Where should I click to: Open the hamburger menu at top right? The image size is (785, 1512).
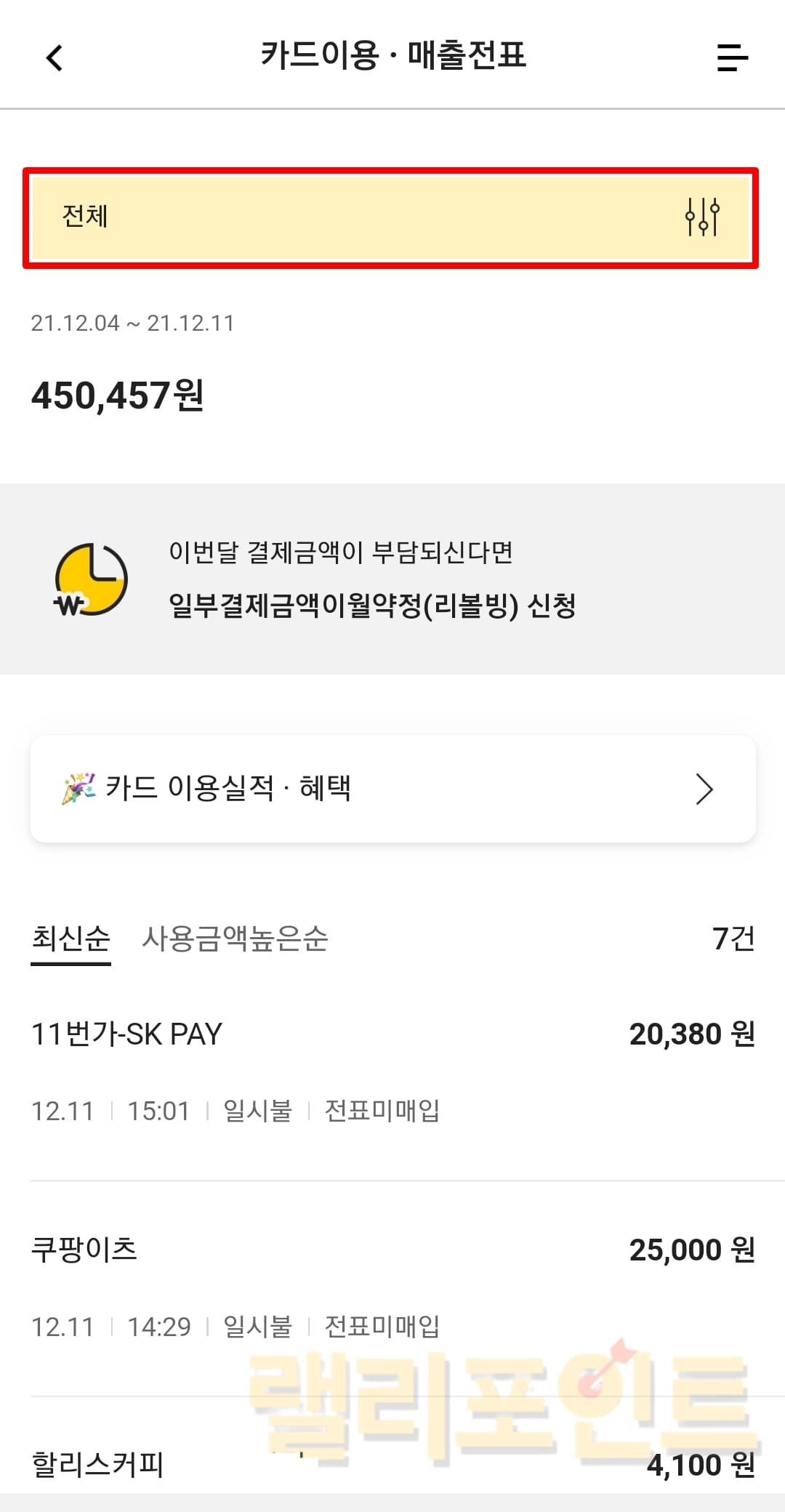(731, 57)
